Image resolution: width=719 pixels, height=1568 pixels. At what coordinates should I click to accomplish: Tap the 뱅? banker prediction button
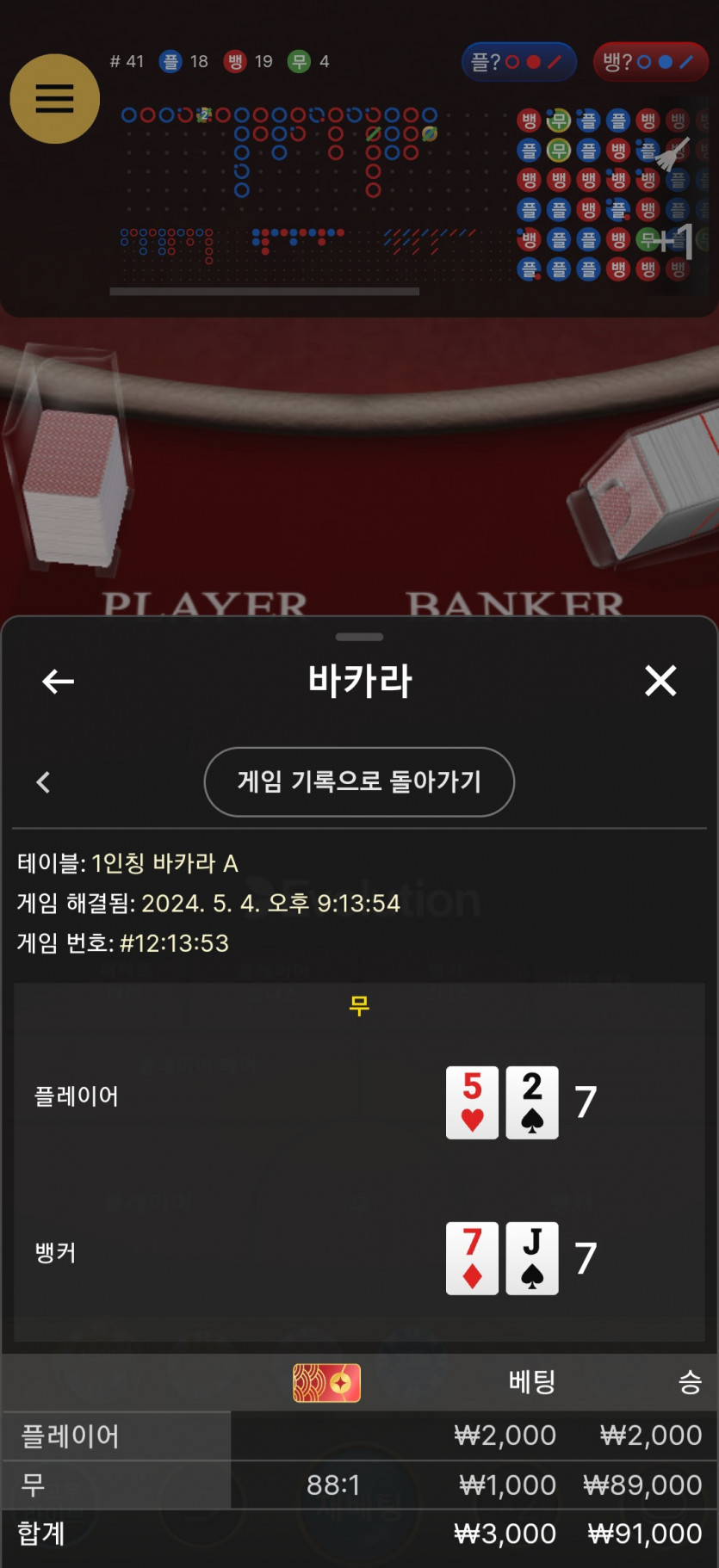pyautogui.click(x=650, y=62)
